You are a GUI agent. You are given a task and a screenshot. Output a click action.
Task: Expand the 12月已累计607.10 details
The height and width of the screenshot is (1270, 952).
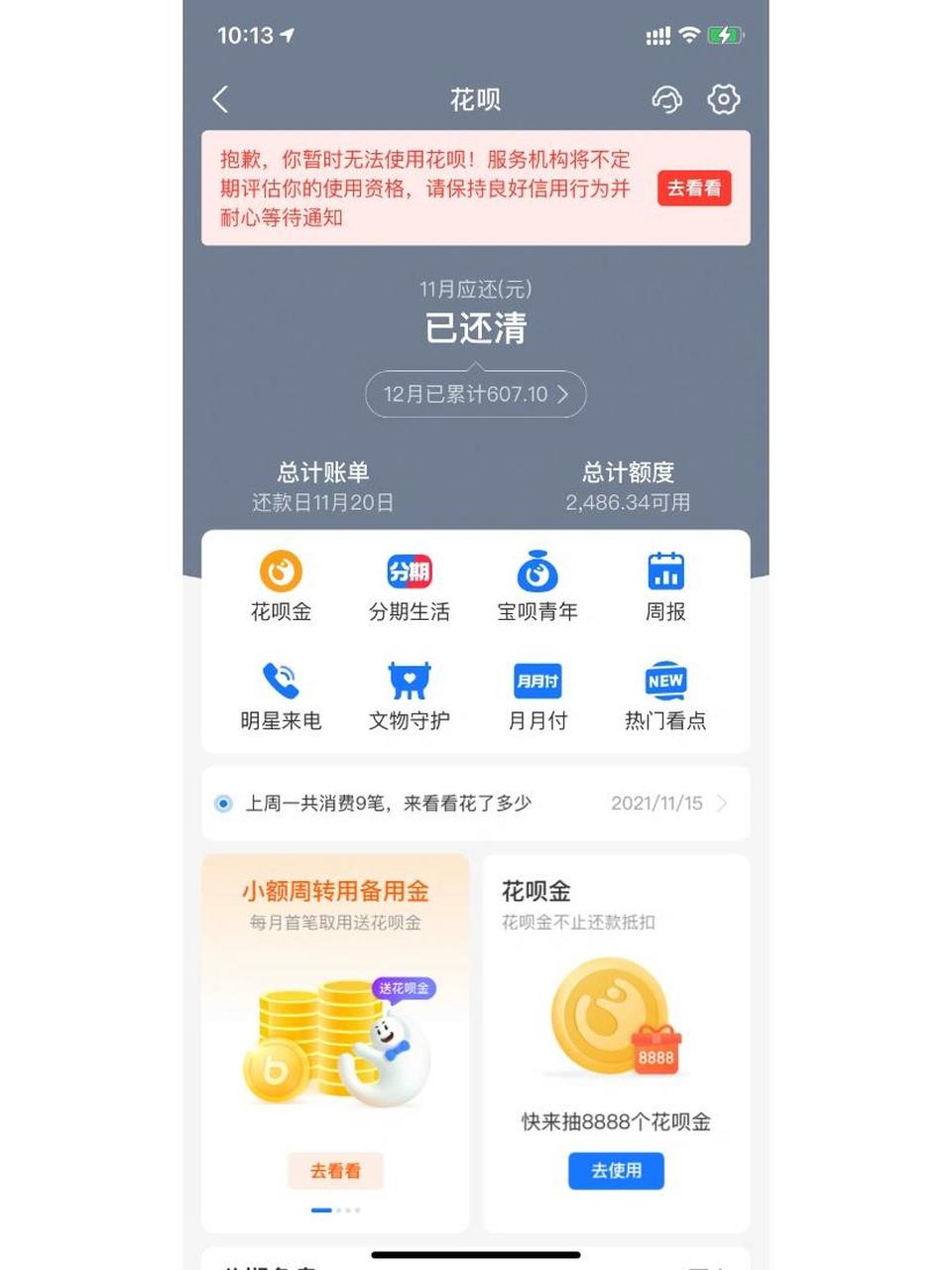point(475,394)
